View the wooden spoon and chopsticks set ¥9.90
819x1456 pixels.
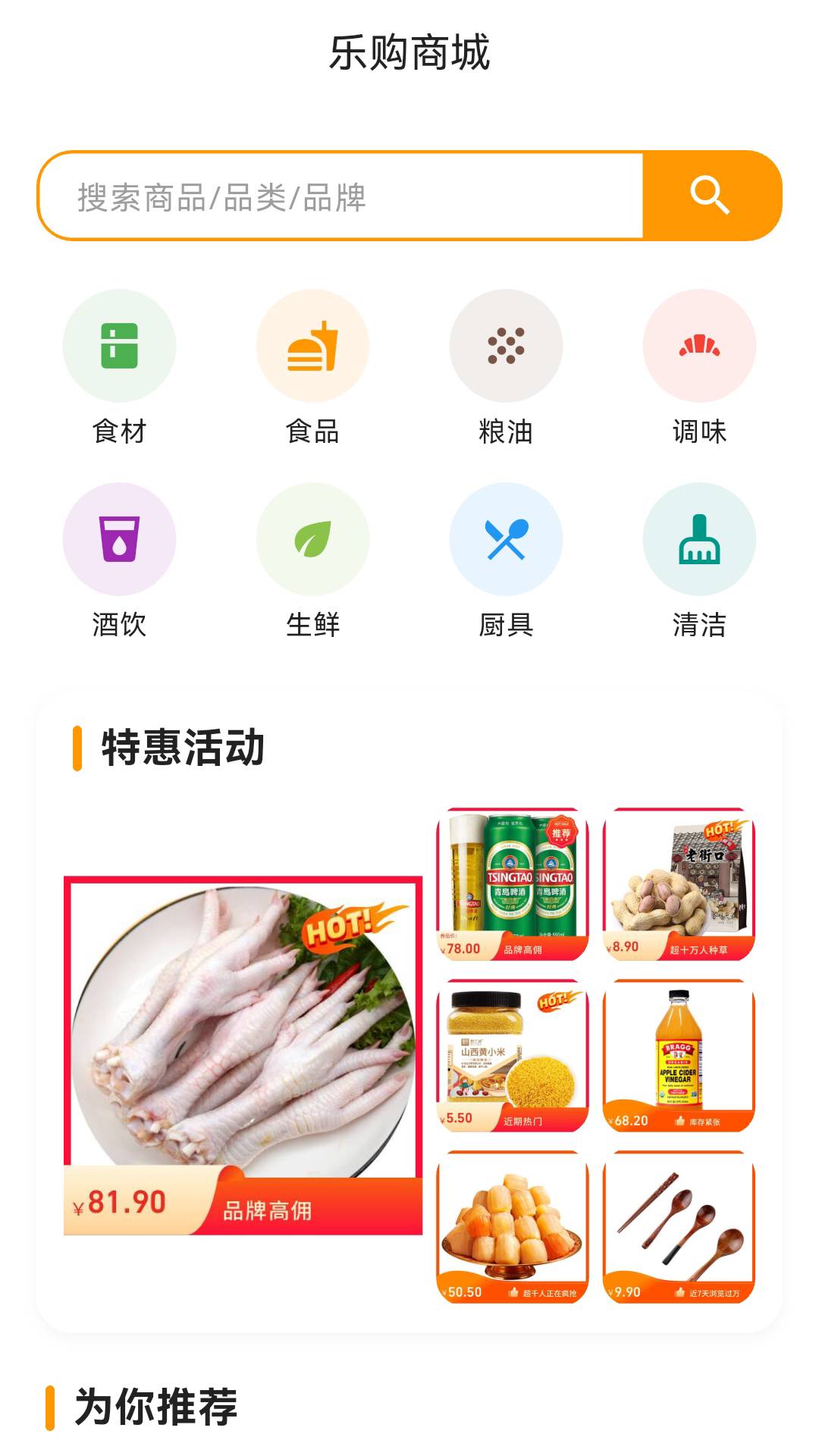tap(679, 1227)
